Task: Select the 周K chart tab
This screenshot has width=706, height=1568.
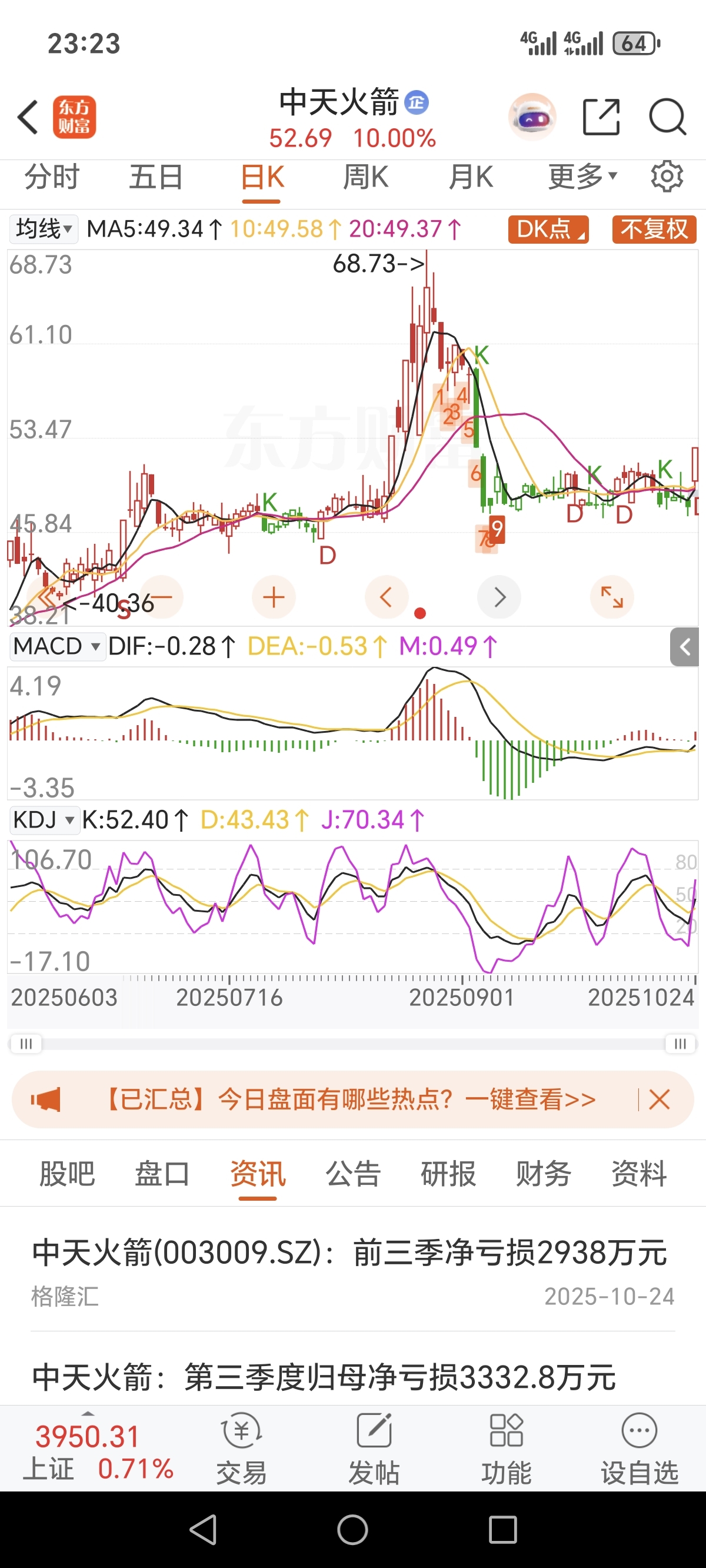Action: click(x=365, y=178)
